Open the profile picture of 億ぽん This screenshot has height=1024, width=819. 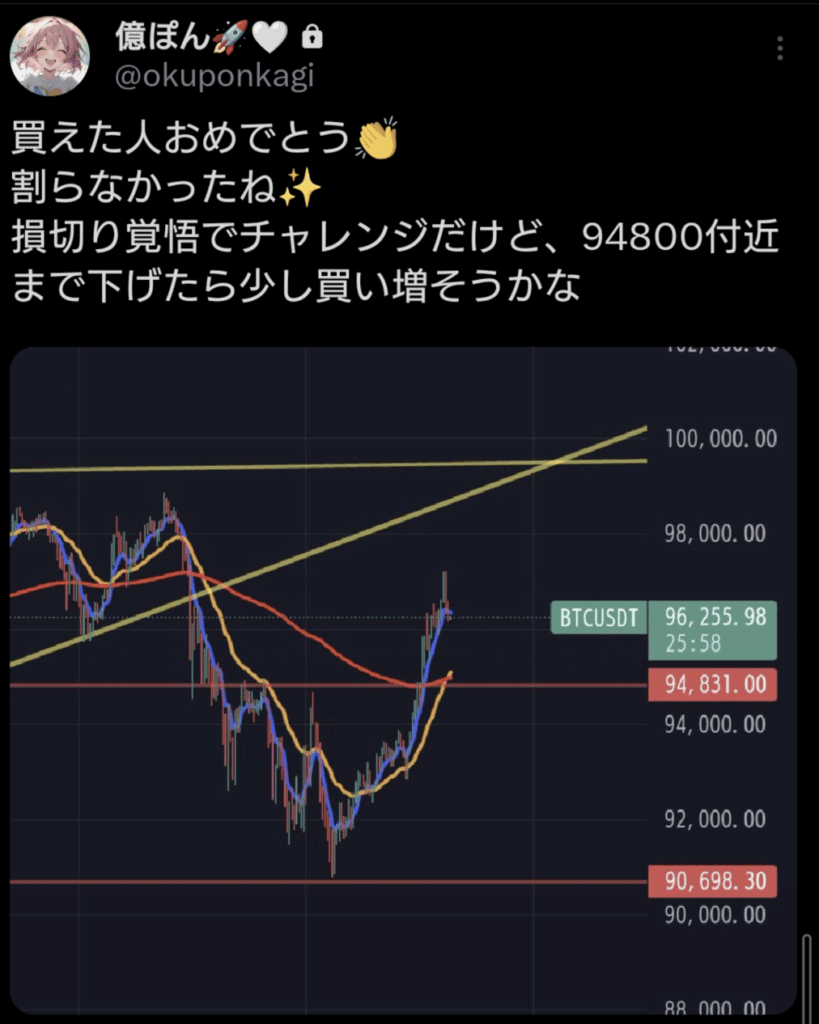point(50,56)
